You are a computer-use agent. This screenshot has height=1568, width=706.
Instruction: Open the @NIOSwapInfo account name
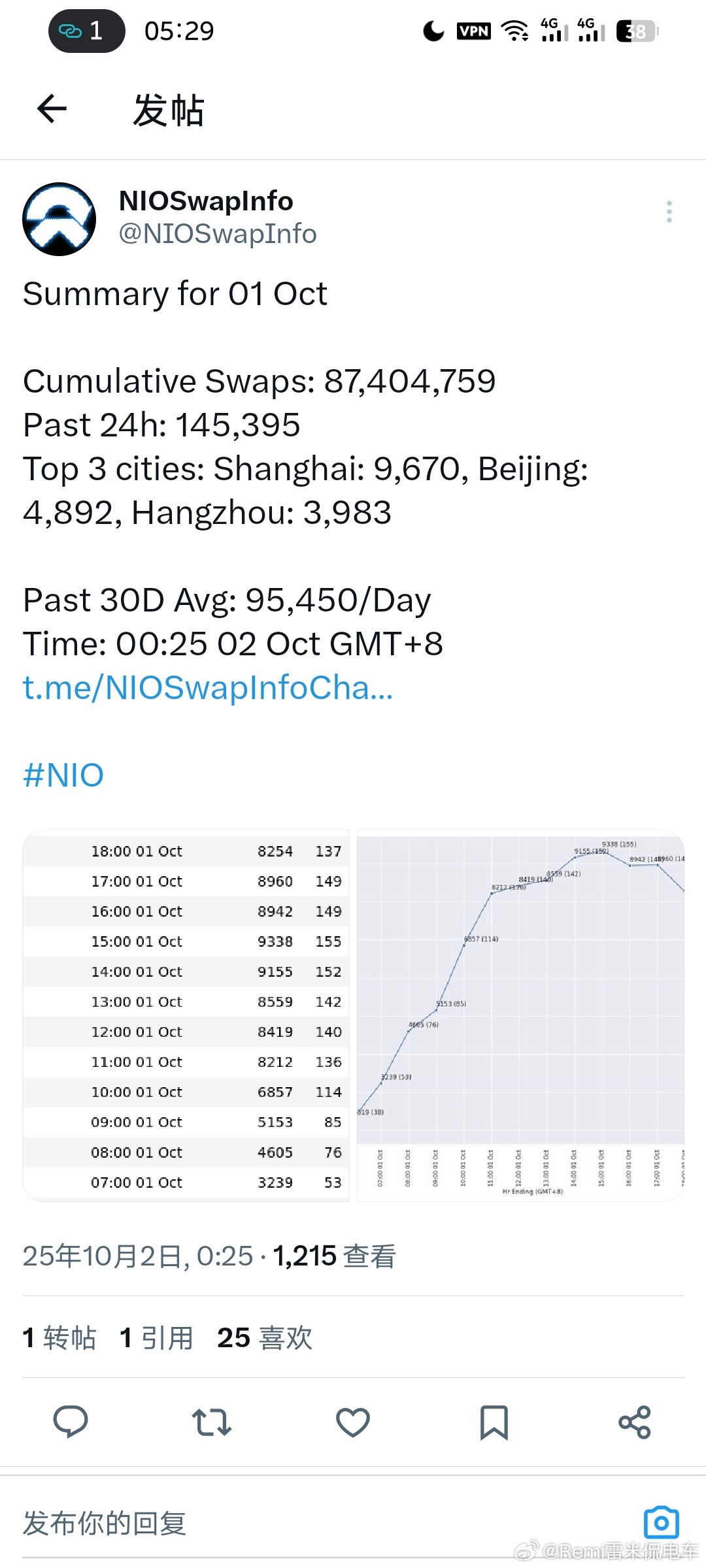[217, 234]
